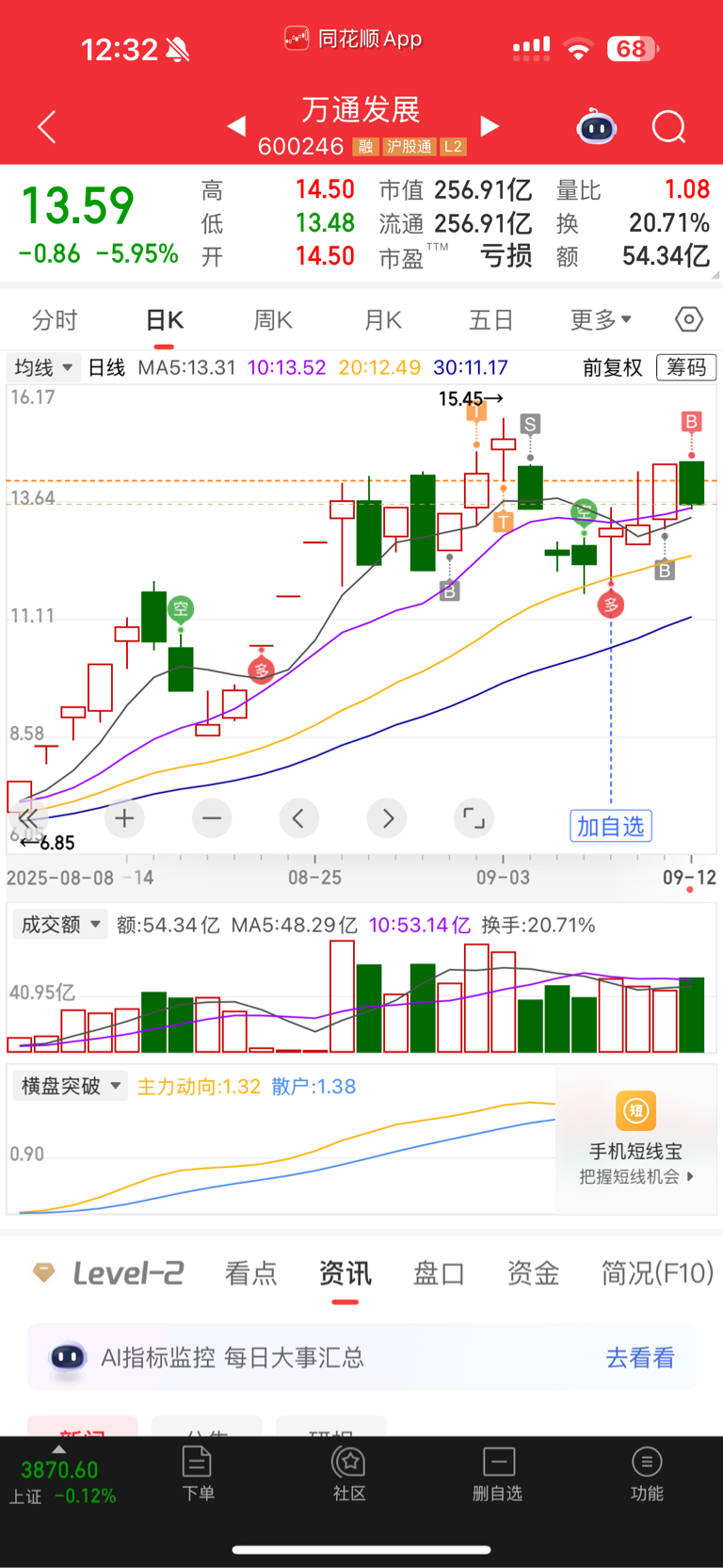Switch to the previous stock

pyautogui.click(x=236, y=125)
